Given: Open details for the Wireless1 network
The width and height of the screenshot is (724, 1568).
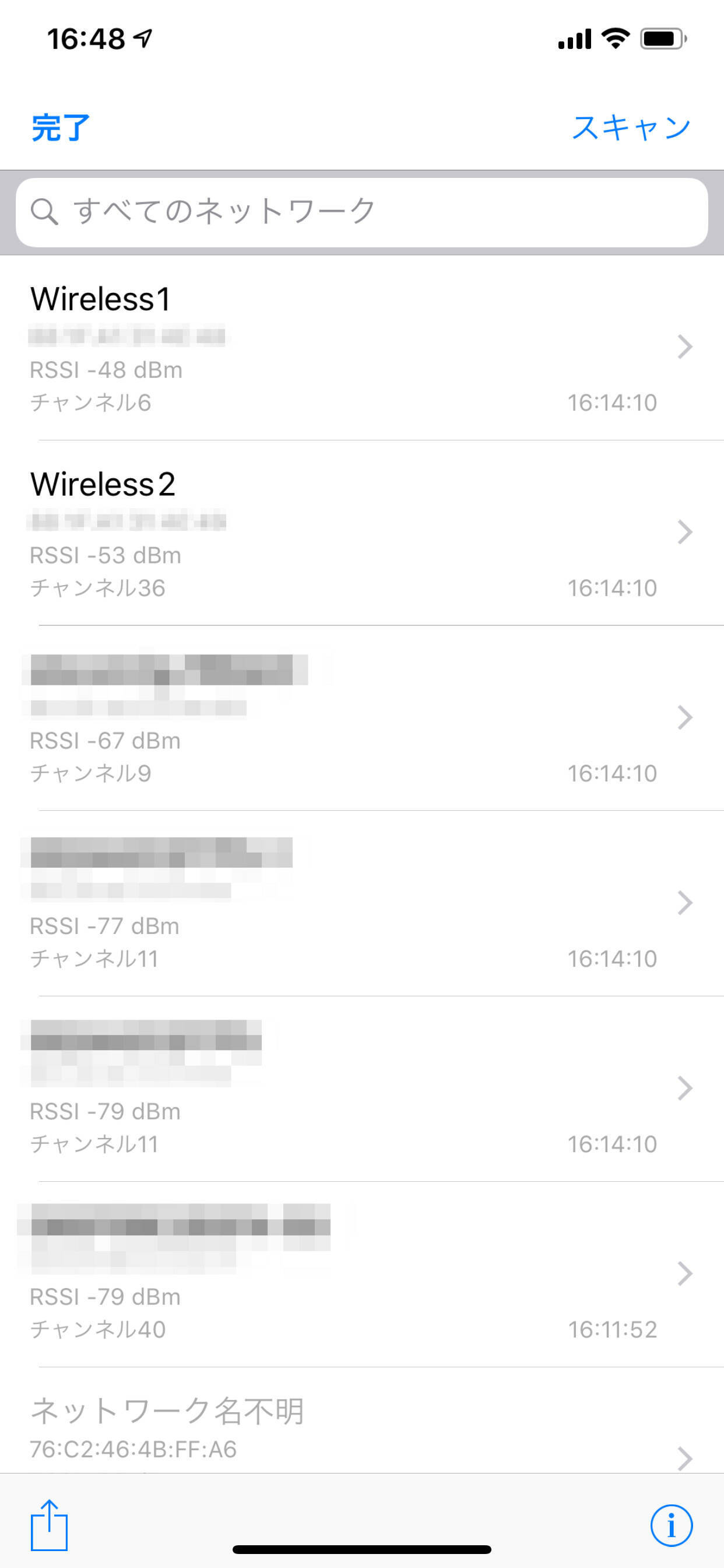Looking at the screenshot, I should tap(361, 348).
